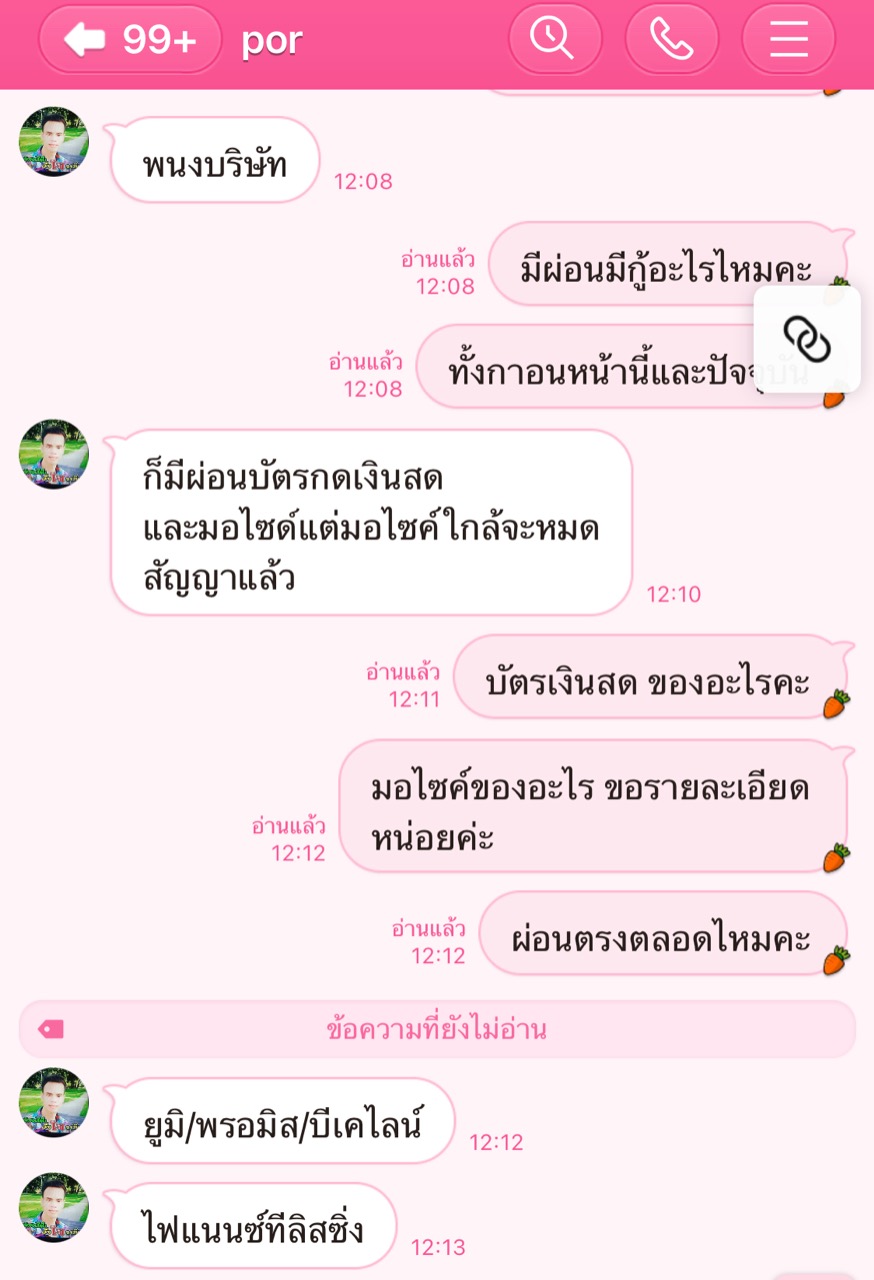Open avatar beside the ไฟแนนซ์ทีลิสซิ่ง message
This screenshot has height=1280, width=874.
(x=54, y=1208)
